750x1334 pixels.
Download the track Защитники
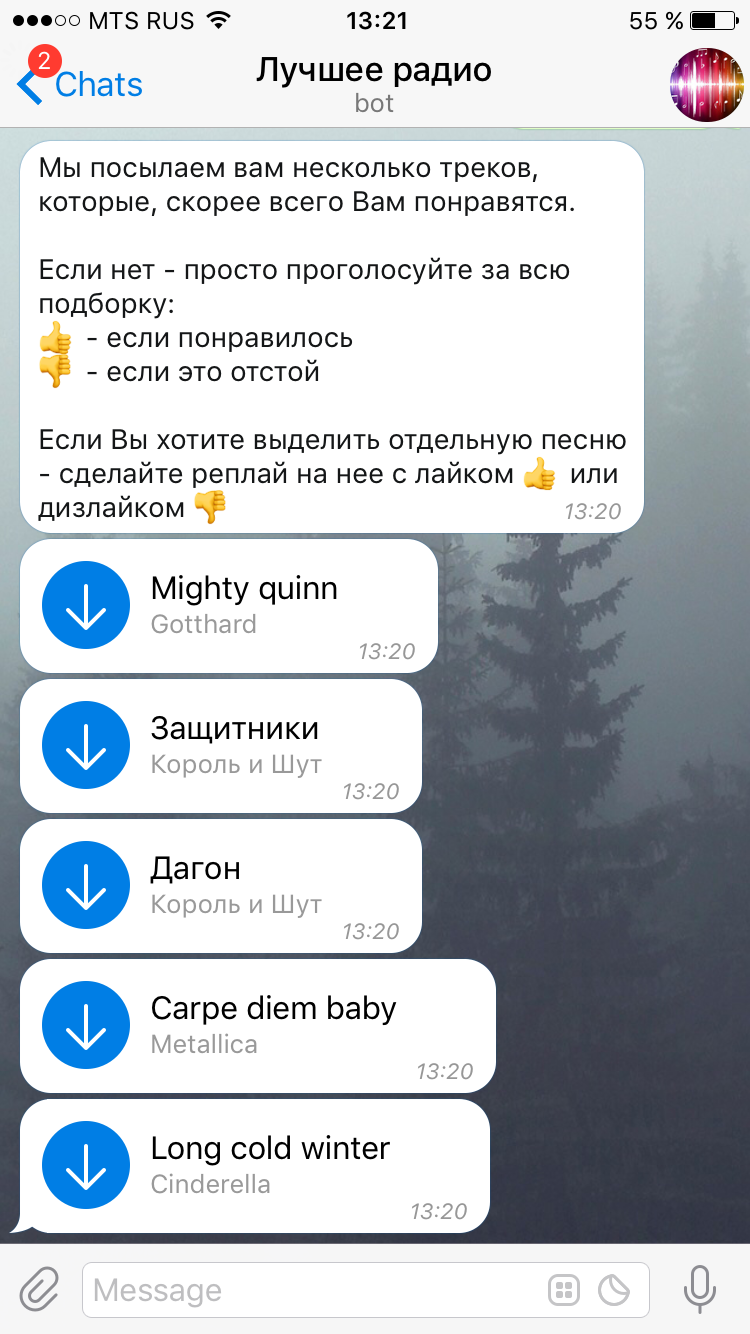(x=86, y=746)
